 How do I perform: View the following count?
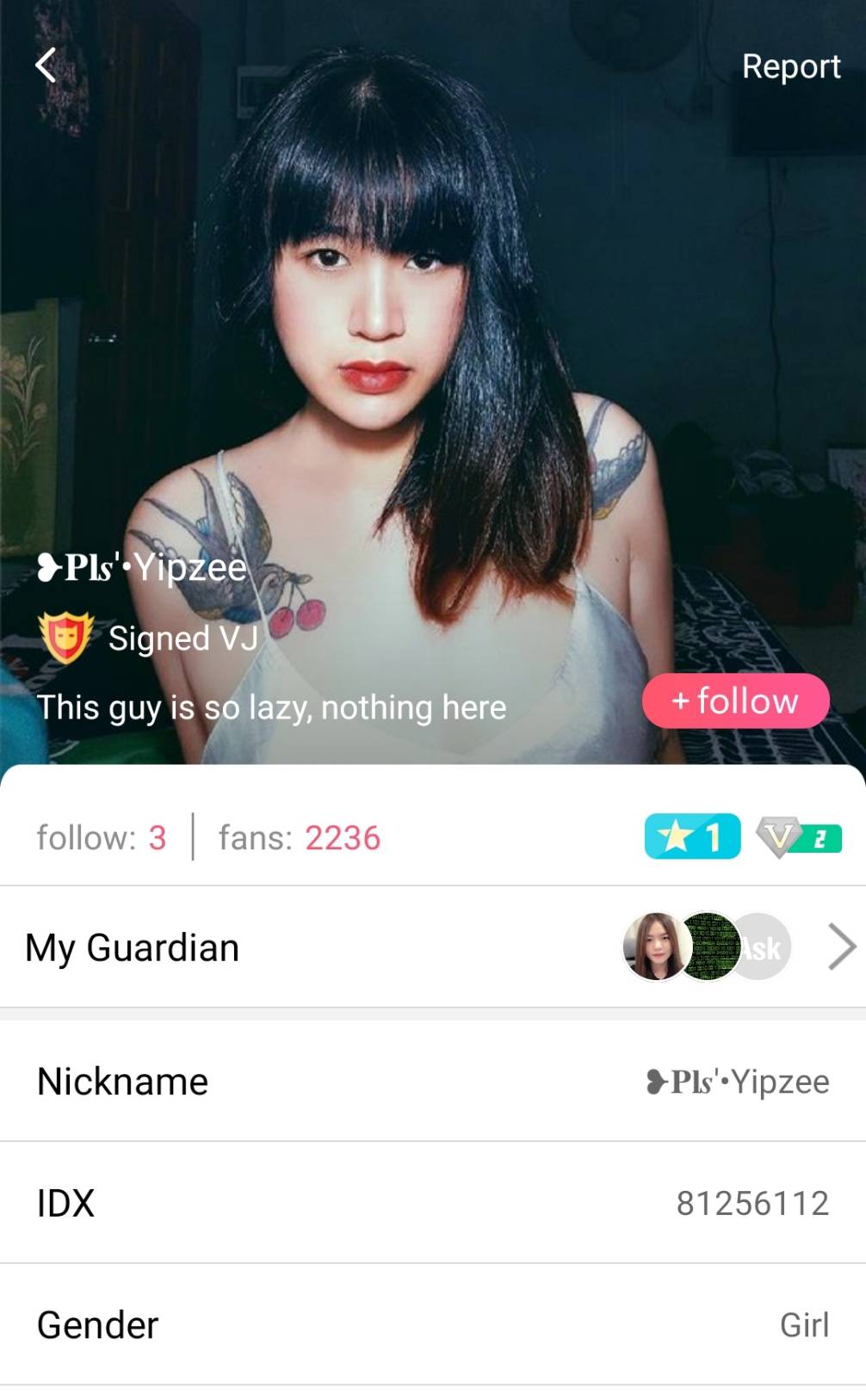(102, 837)
